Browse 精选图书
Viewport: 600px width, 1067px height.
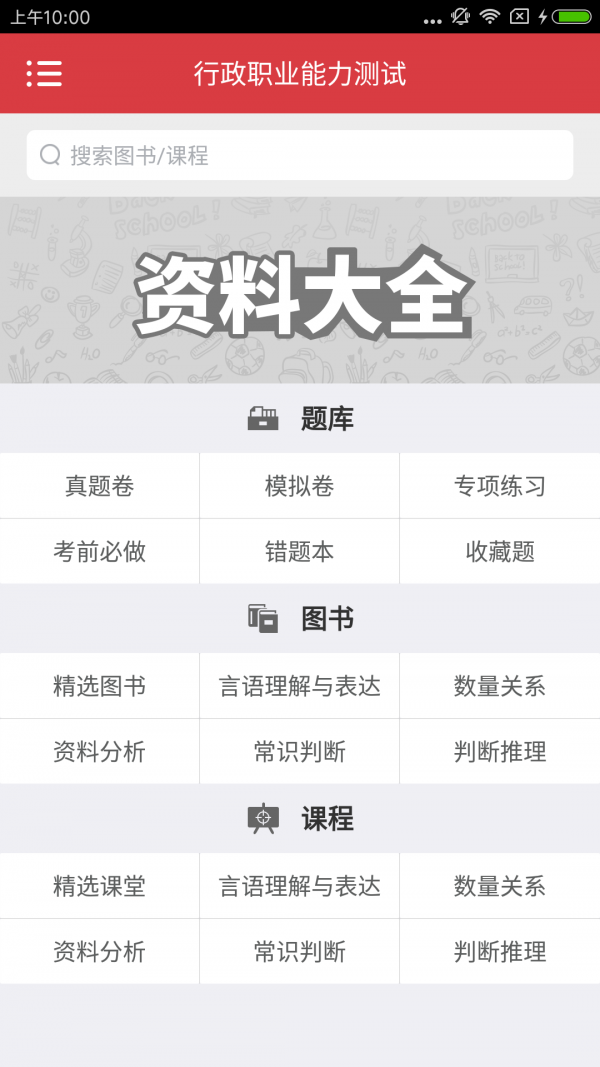click(x=99, y=686)
